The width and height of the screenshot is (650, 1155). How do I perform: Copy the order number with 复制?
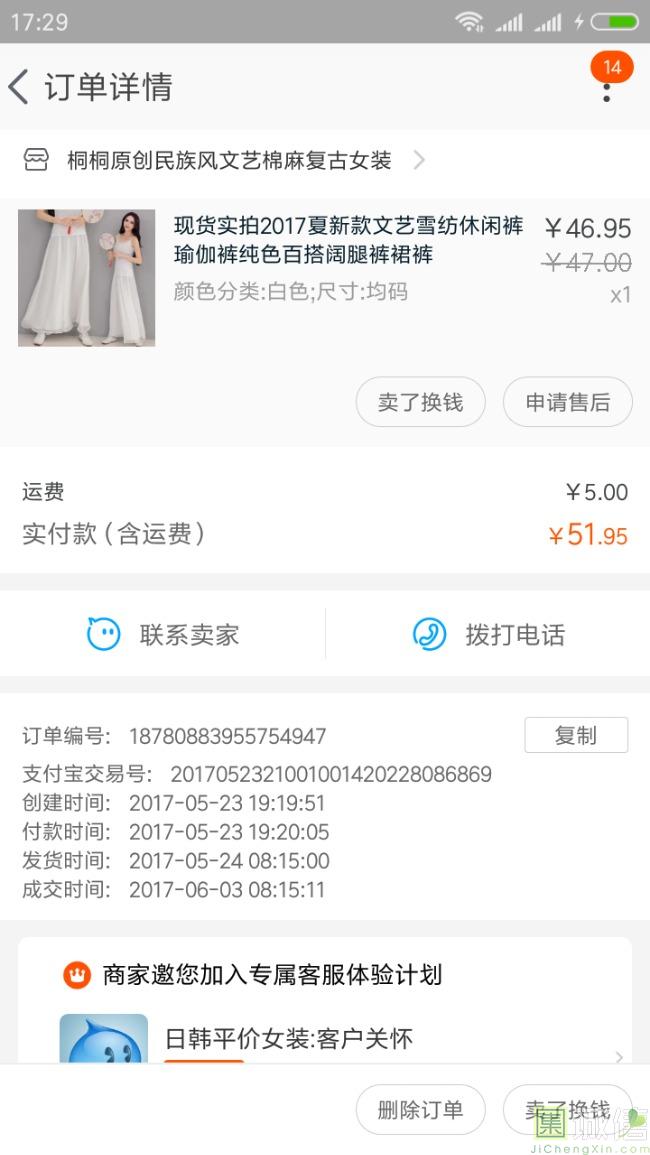576,736
